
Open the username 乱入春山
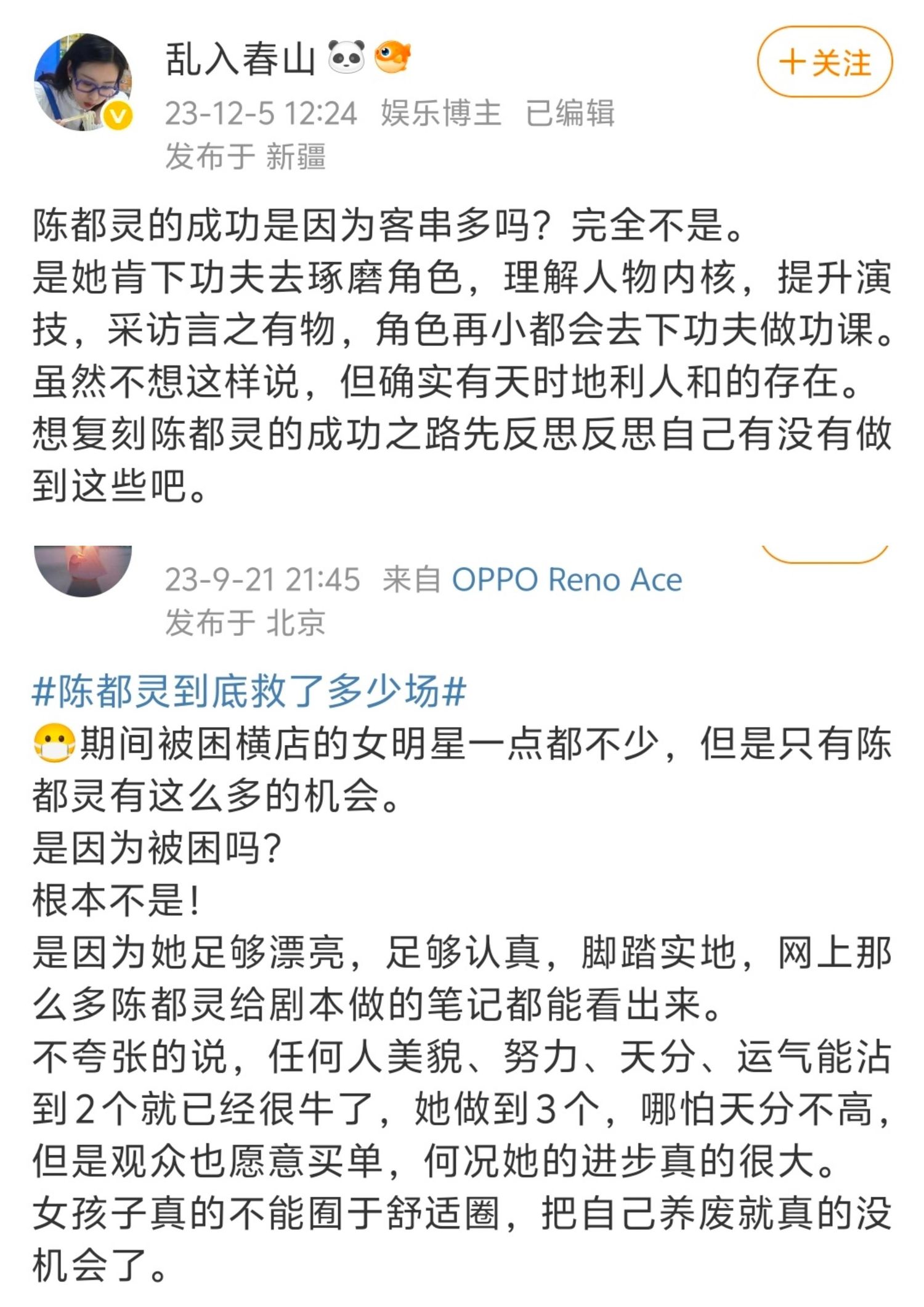tap(240, 60)
